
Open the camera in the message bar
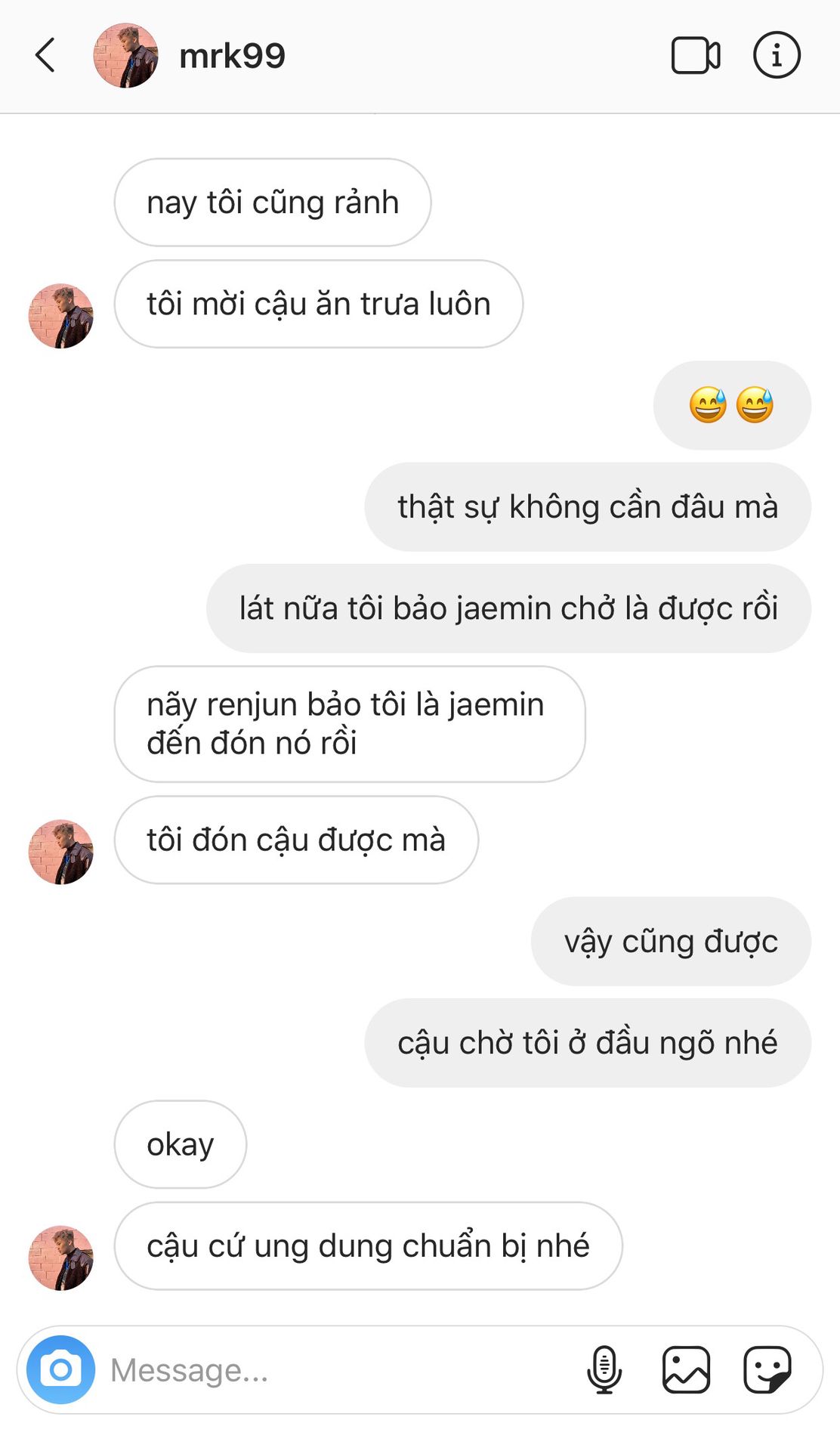60,1369
